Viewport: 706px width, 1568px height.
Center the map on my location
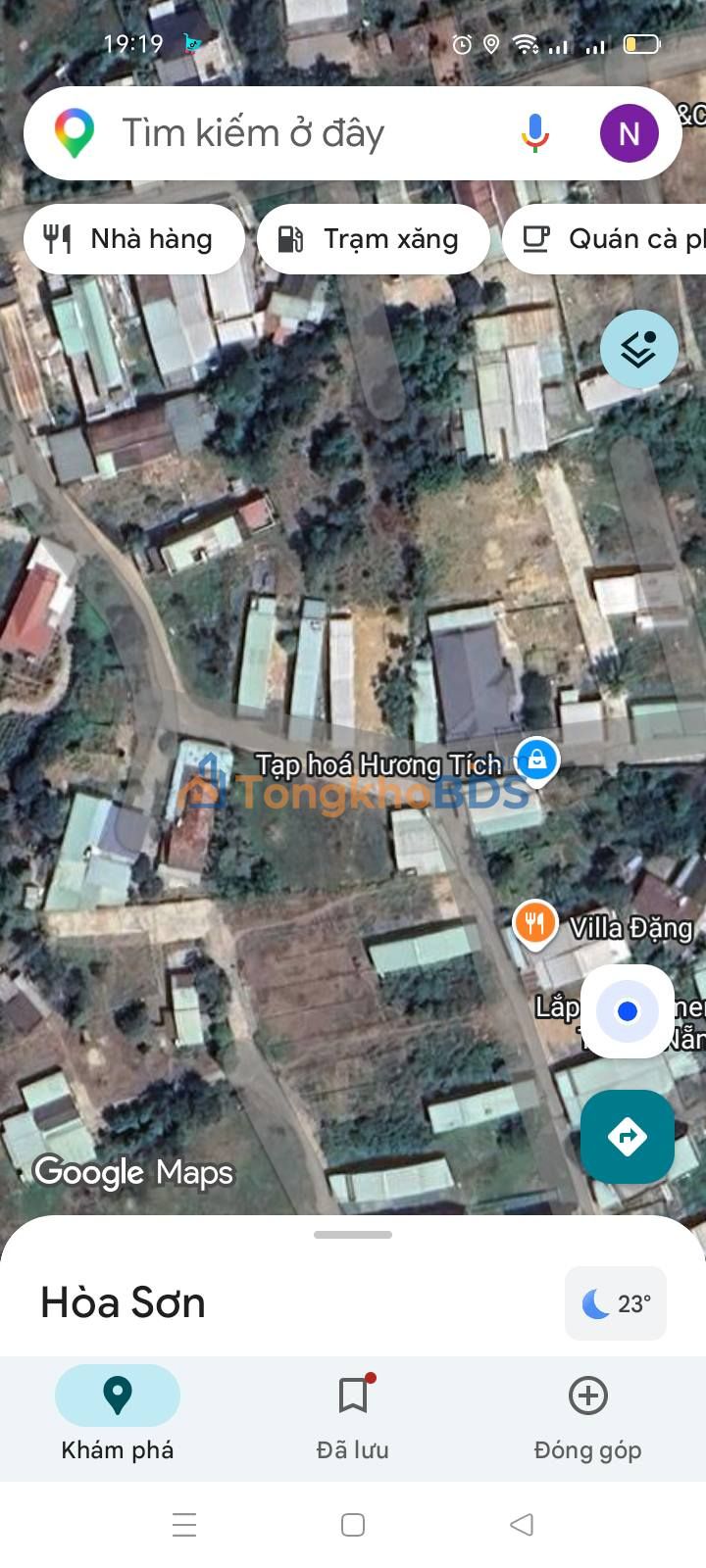click(x=628, y=1011)
